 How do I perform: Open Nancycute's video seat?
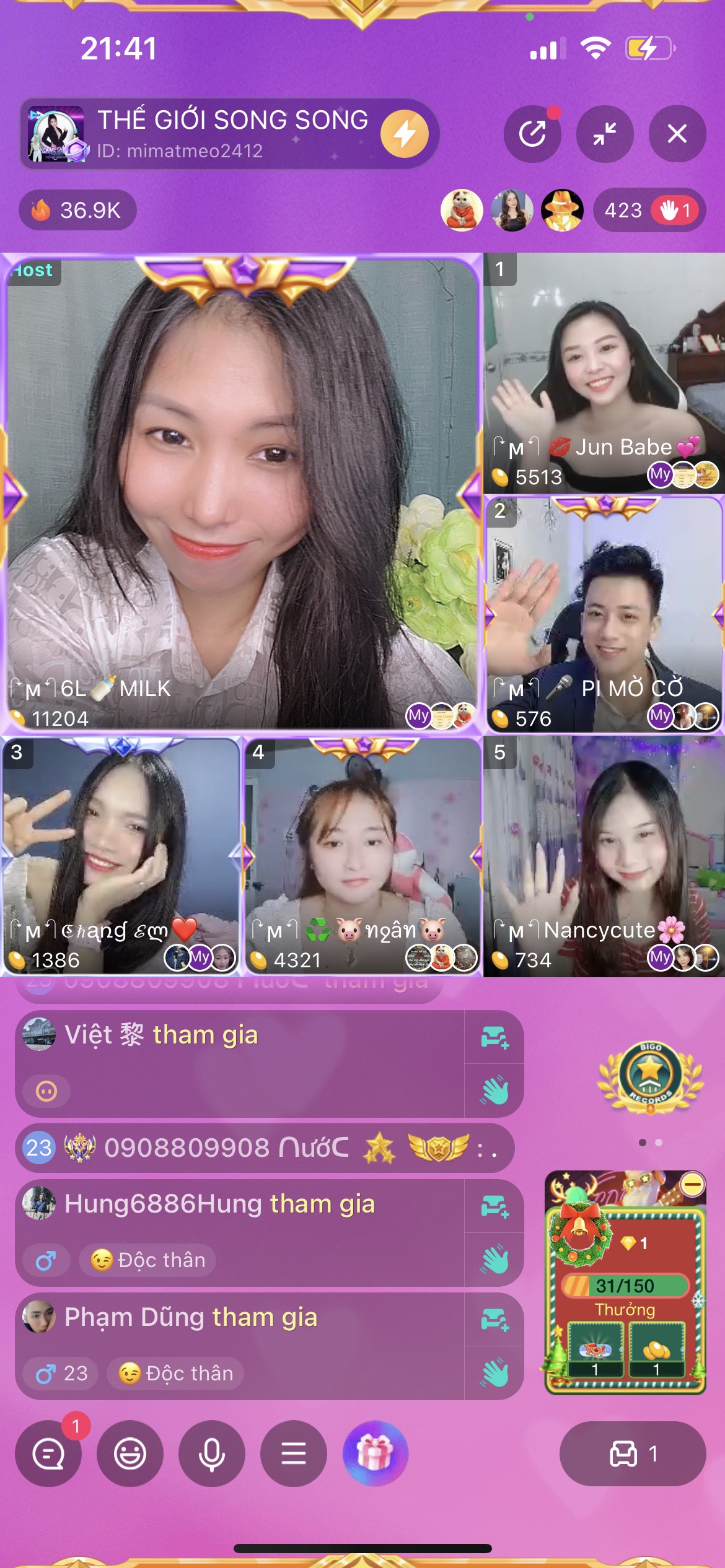[604, 855]
